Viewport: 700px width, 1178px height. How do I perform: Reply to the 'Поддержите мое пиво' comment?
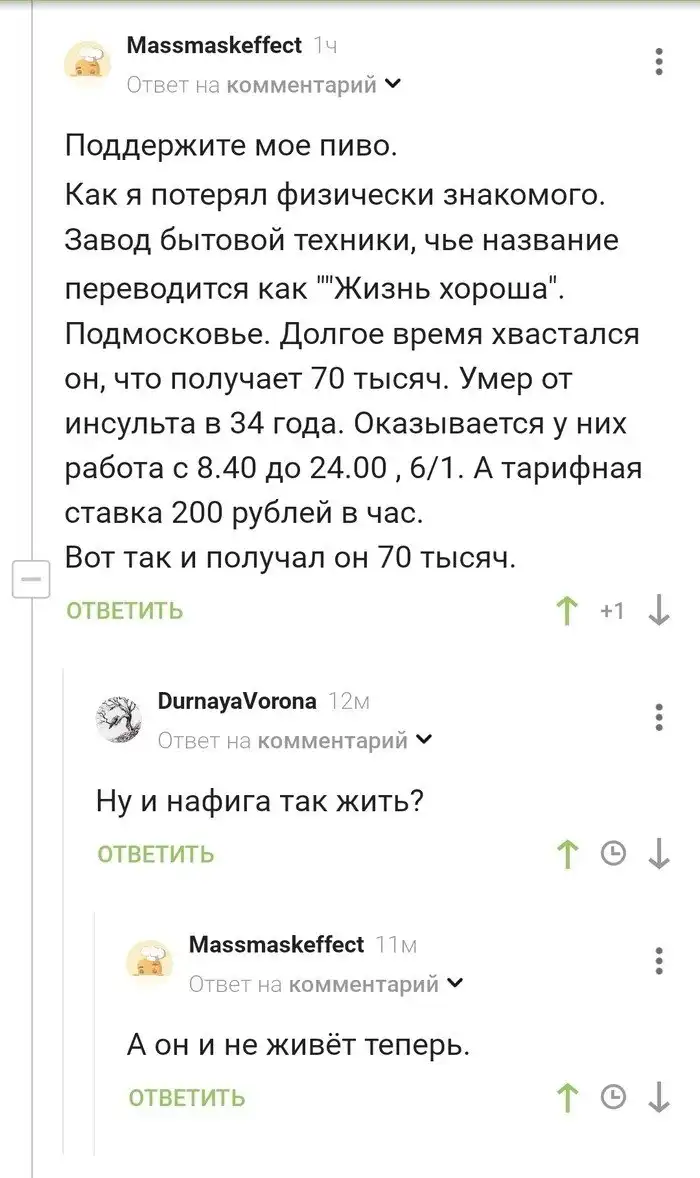124,610
